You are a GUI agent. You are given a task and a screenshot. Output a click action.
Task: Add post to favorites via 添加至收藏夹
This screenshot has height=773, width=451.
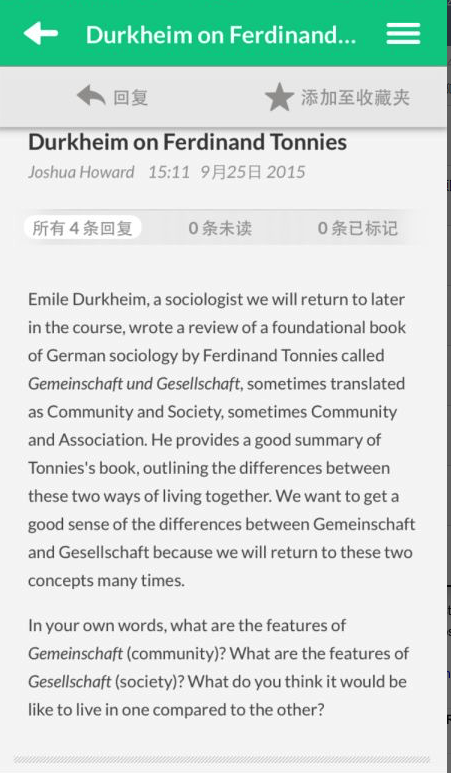[x=337, y=97]
